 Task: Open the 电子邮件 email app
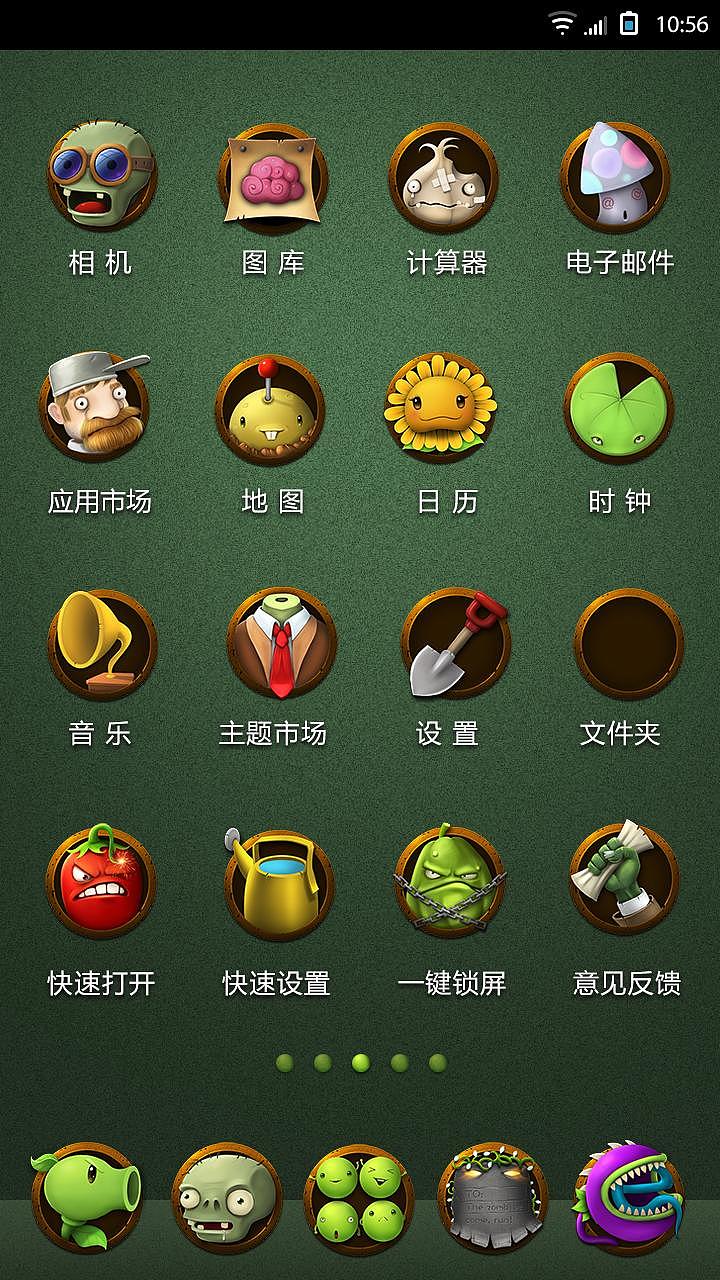[618, 177]
